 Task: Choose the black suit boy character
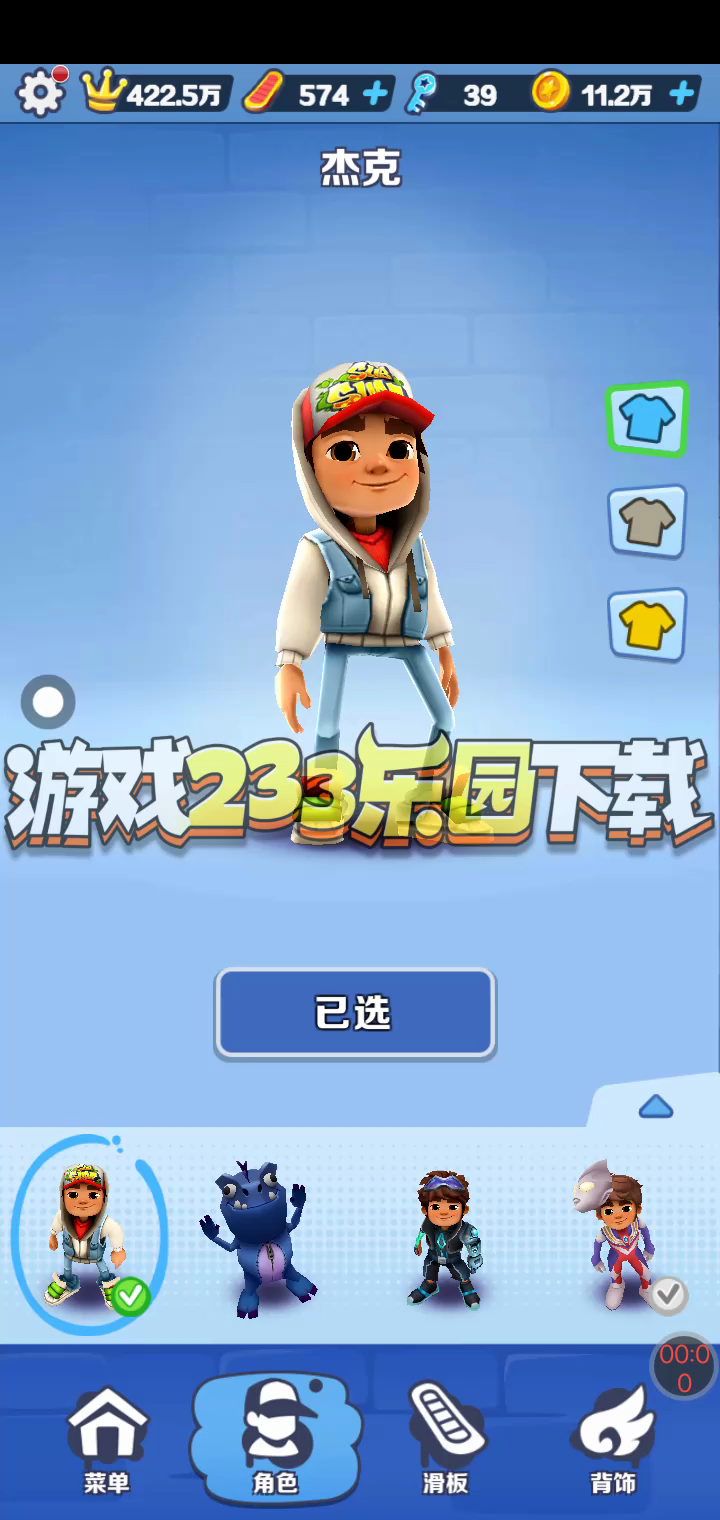coord(445,1238)
